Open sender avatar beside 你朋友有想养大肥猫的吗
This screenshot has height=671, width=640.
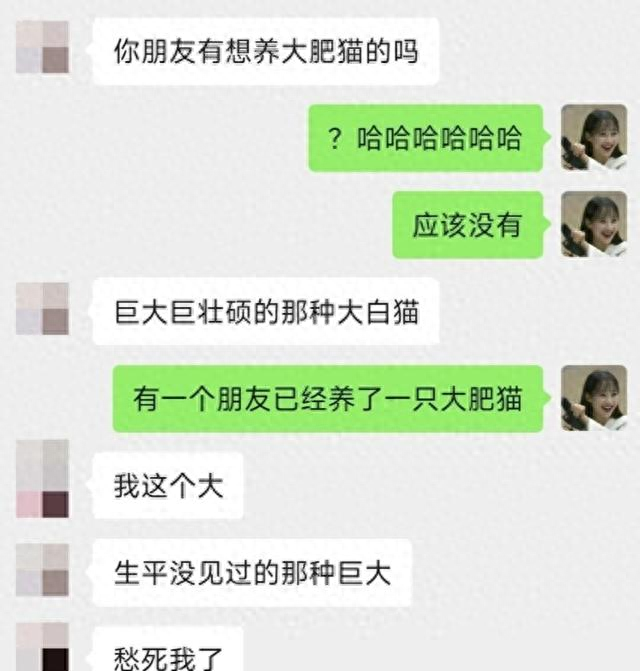(42, 47)
